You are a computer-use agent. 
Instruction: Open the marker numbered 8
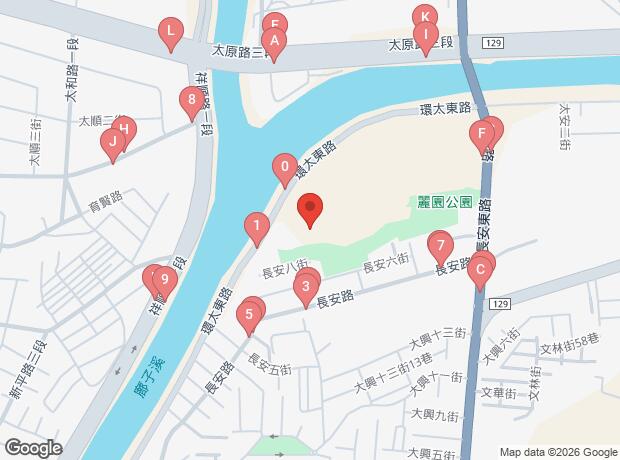tap(191, 100)
